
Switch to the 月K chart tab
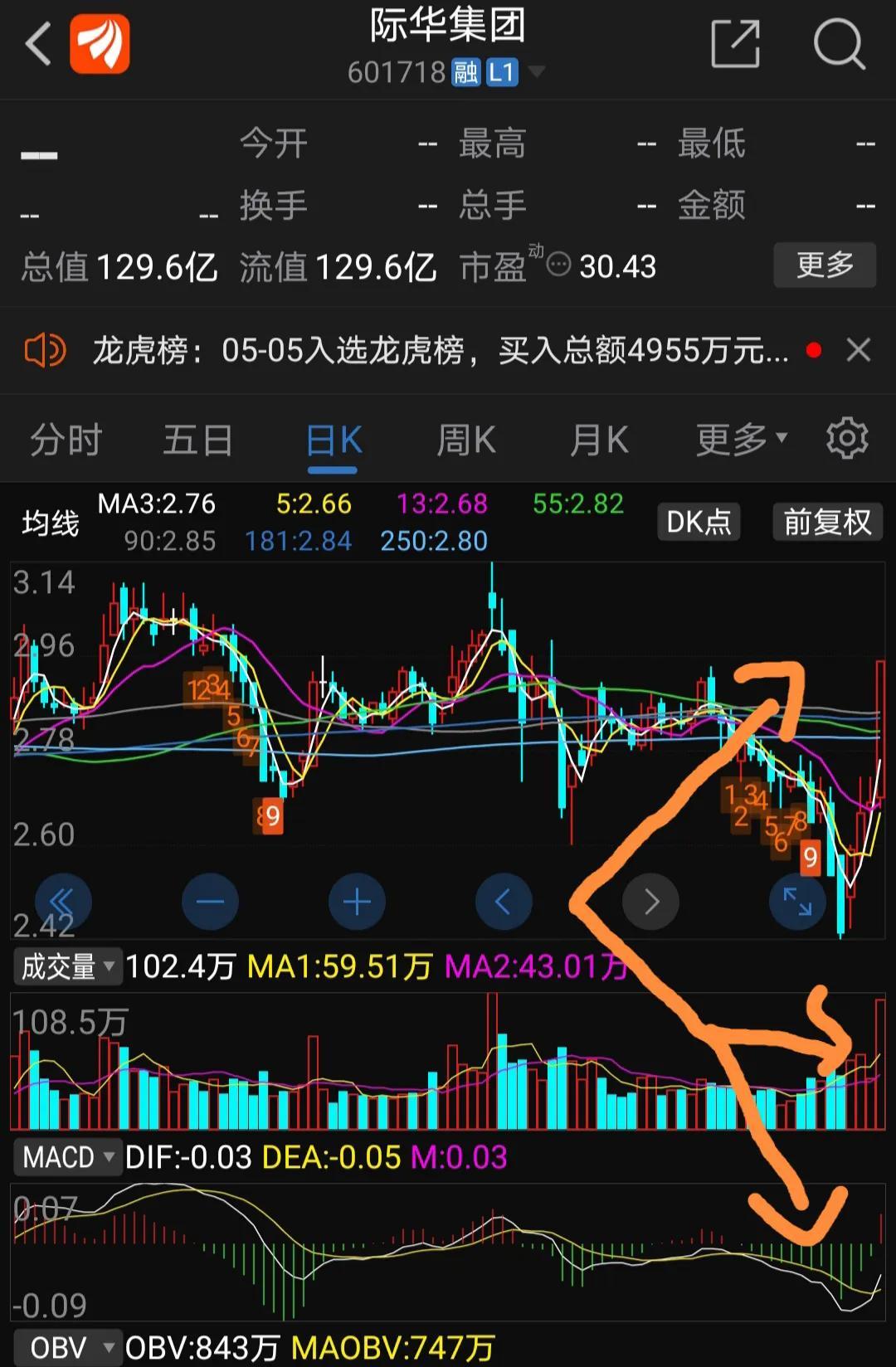598,439
